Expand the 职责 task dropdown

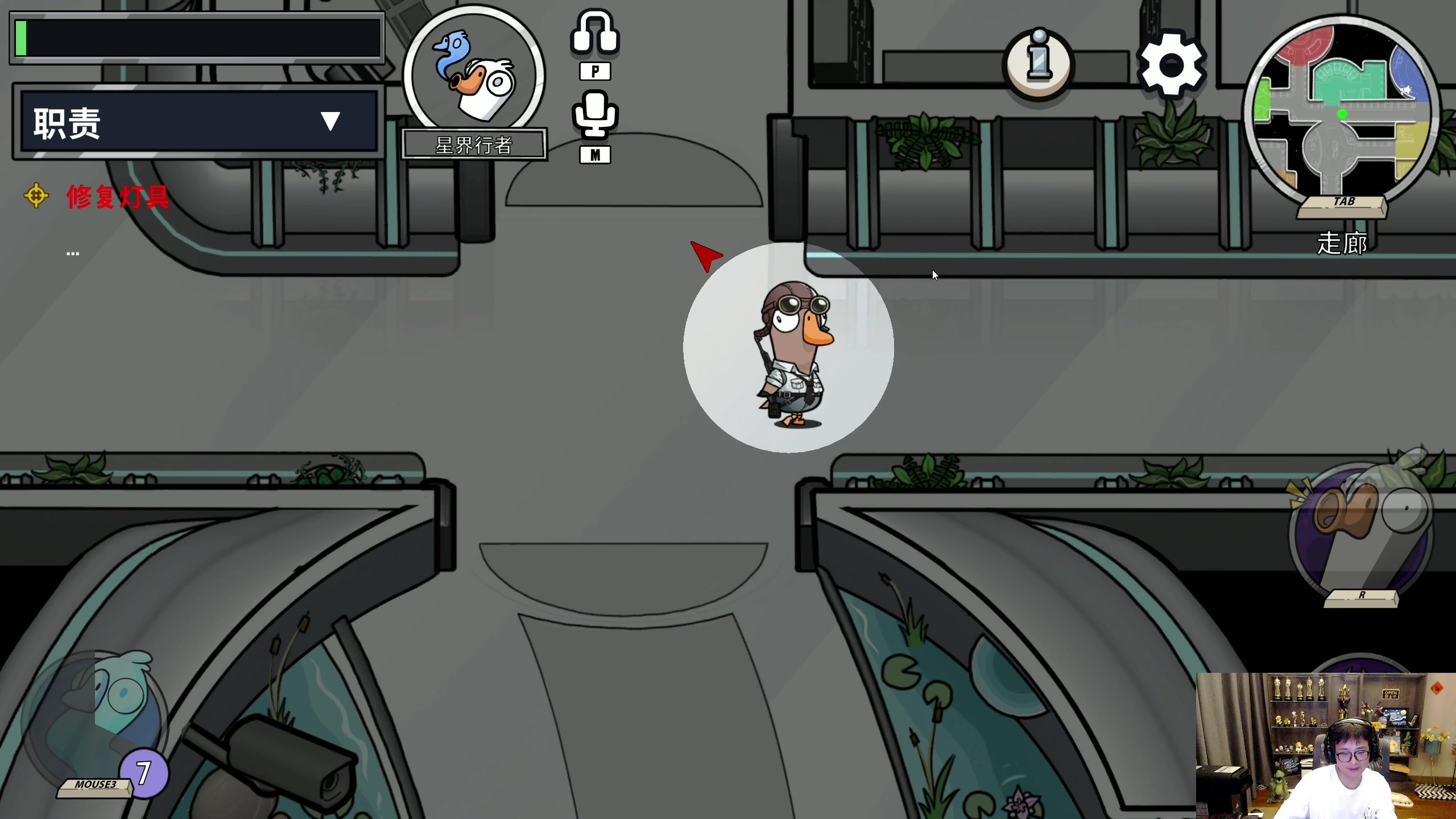click(x=330, y=121)
